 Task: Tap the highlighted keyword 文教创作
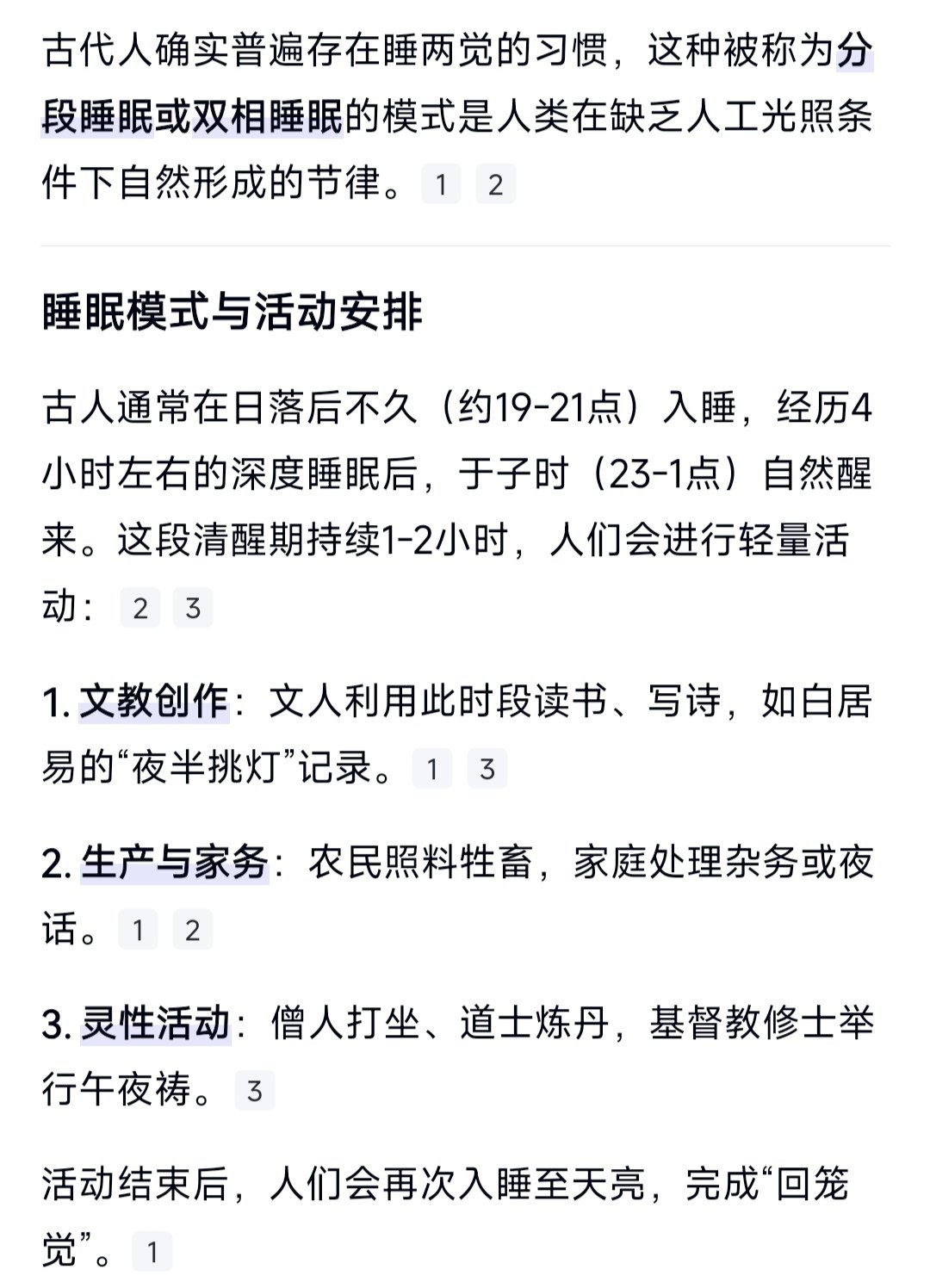(x=154, y=702)
